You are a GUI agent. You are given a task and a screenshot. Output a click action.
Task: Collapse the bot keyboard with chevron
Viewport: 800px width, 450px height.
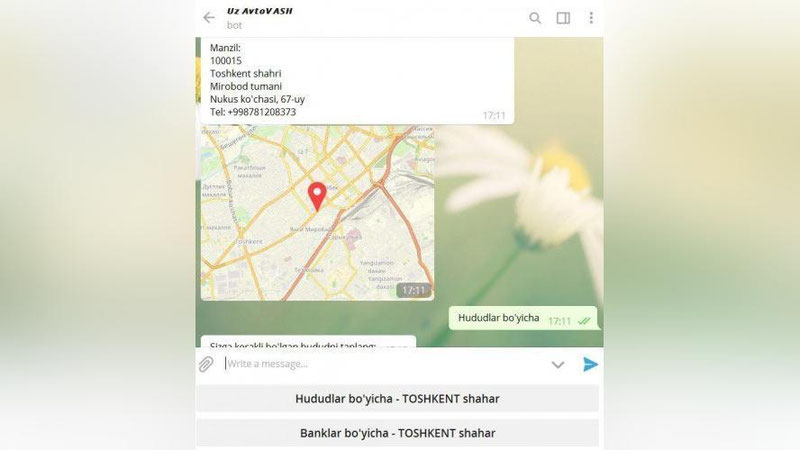tap(558, 365)
